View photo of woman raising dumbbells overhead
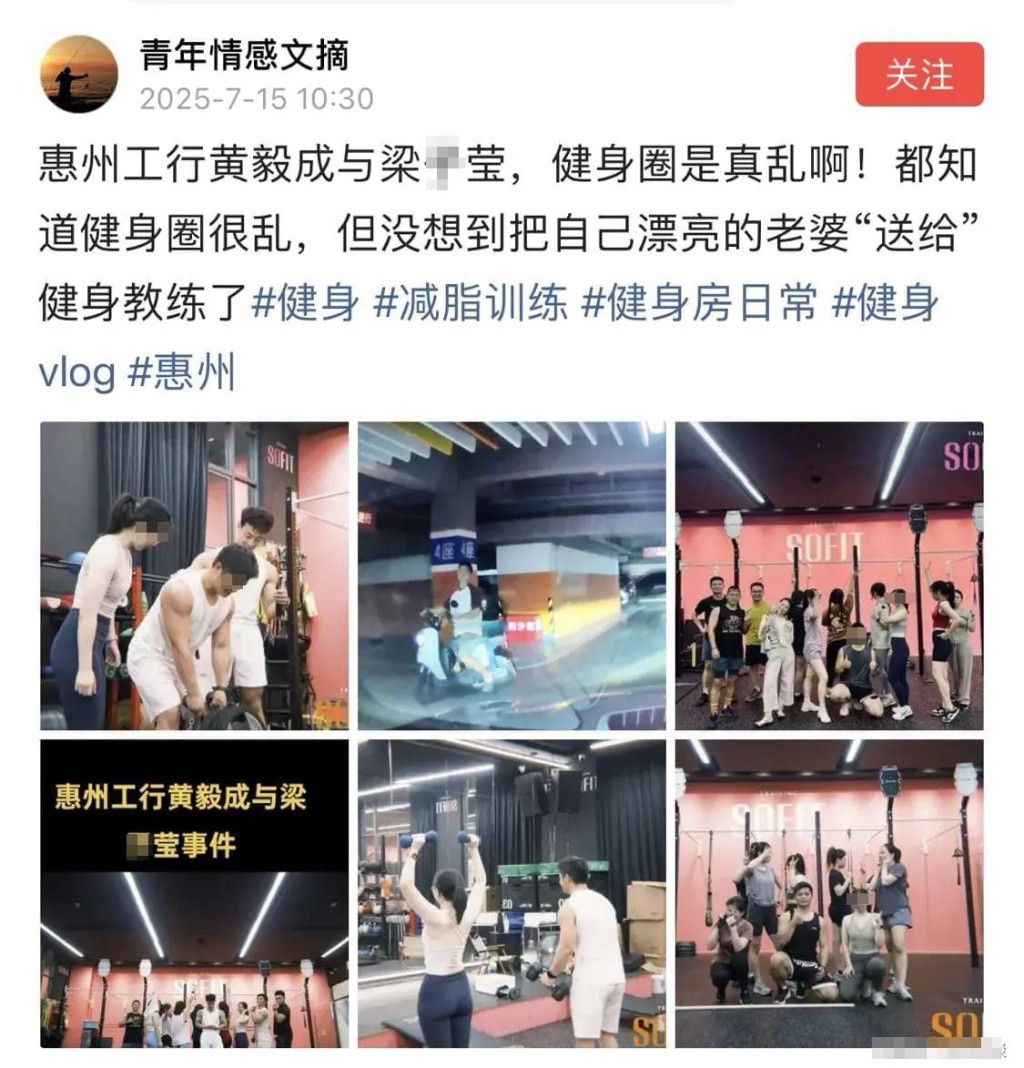Image resolution: width=1024 pixels, height=1068 pixels. [511, 893]
